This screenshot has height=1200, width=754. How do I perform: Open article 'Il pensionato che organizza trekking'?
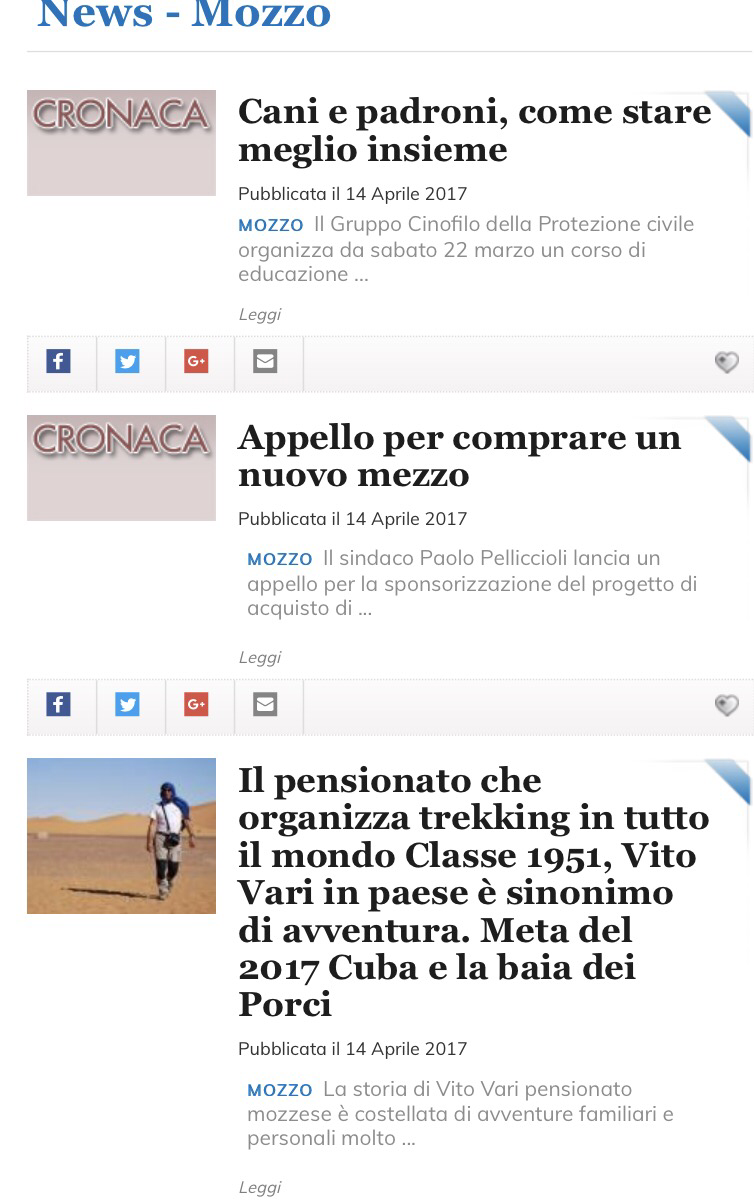tap(473, 891)
